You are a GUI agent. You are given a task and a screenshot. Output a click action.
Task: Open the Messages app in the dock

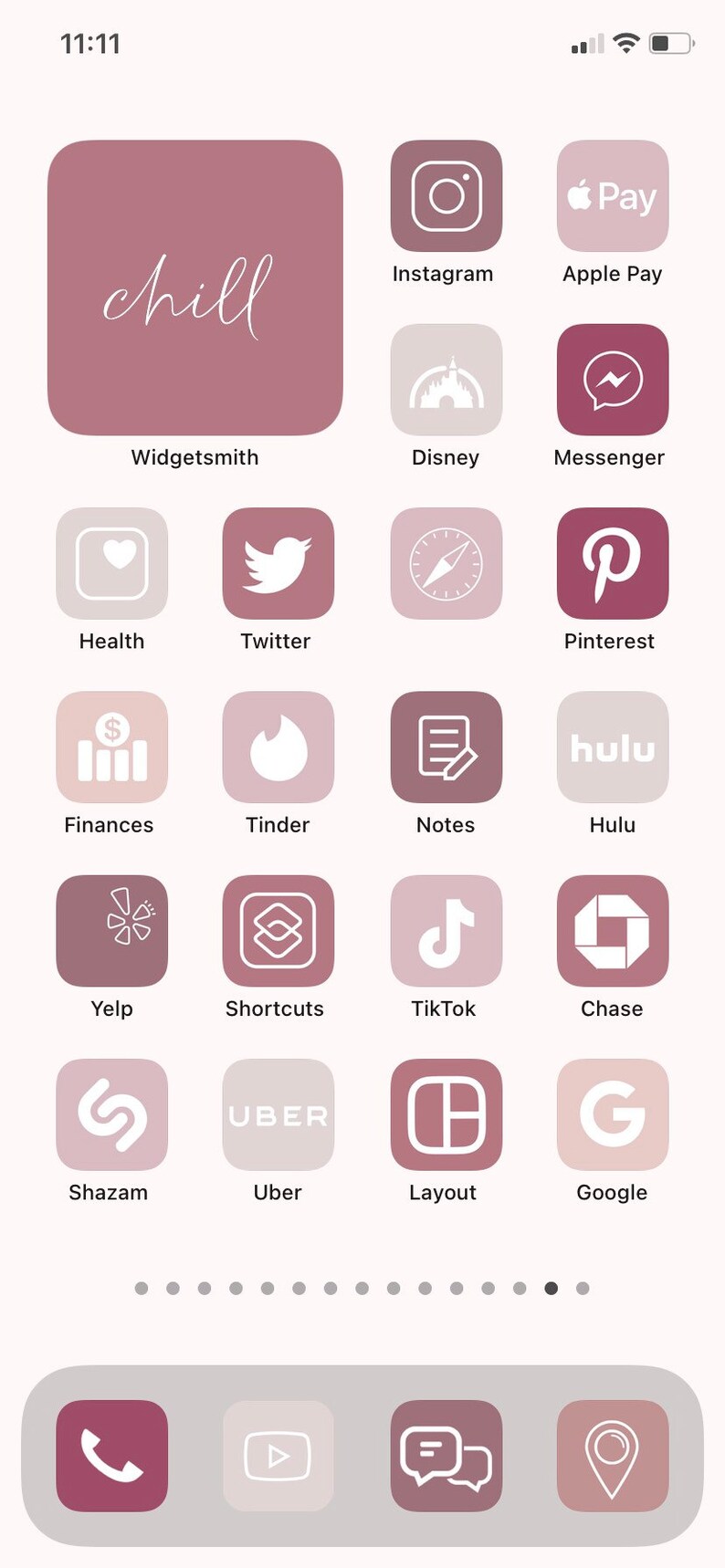point(446,1456)
